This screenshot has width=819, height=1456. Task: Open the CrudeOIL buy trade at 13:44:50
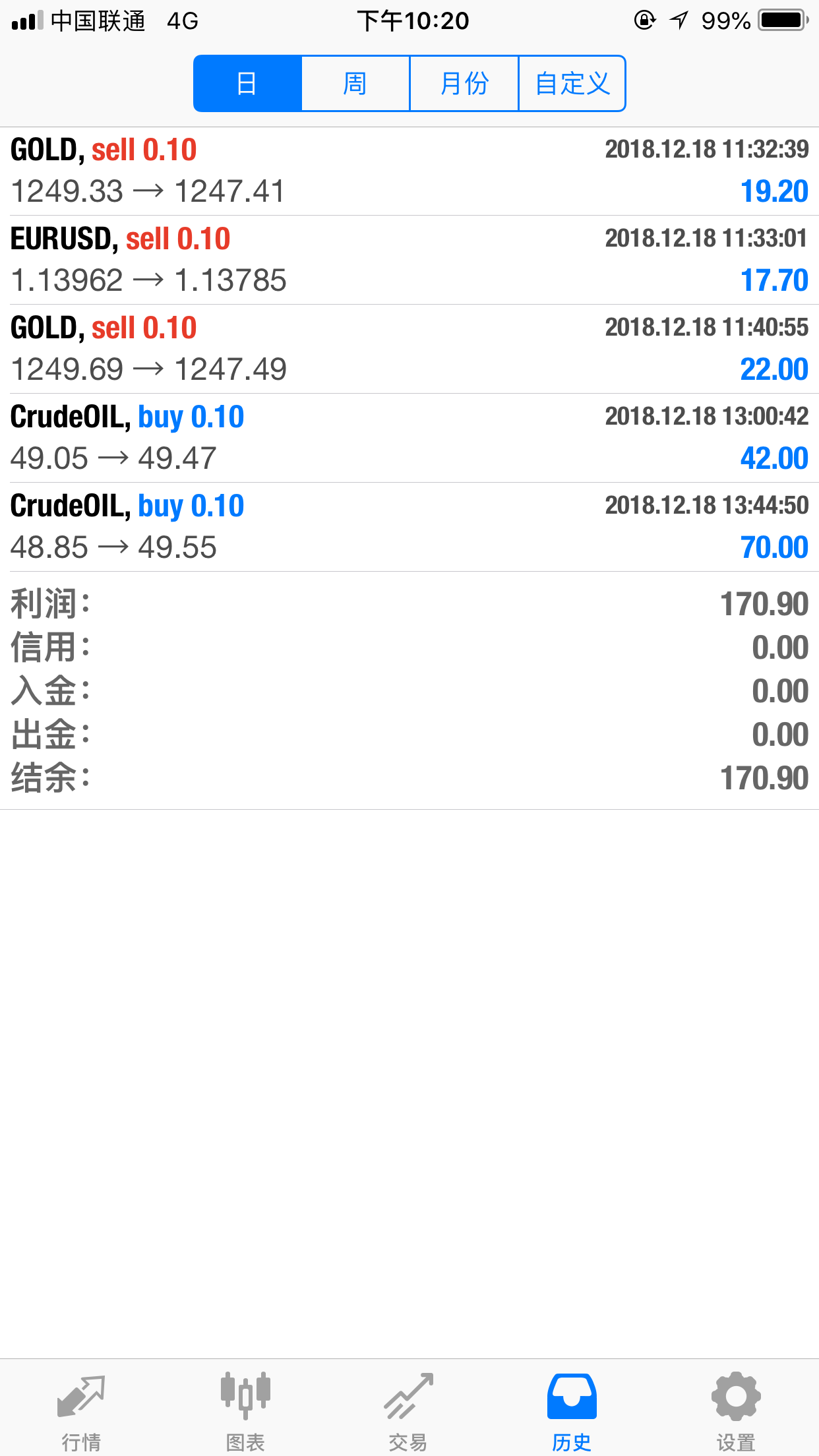click(409, 527)
